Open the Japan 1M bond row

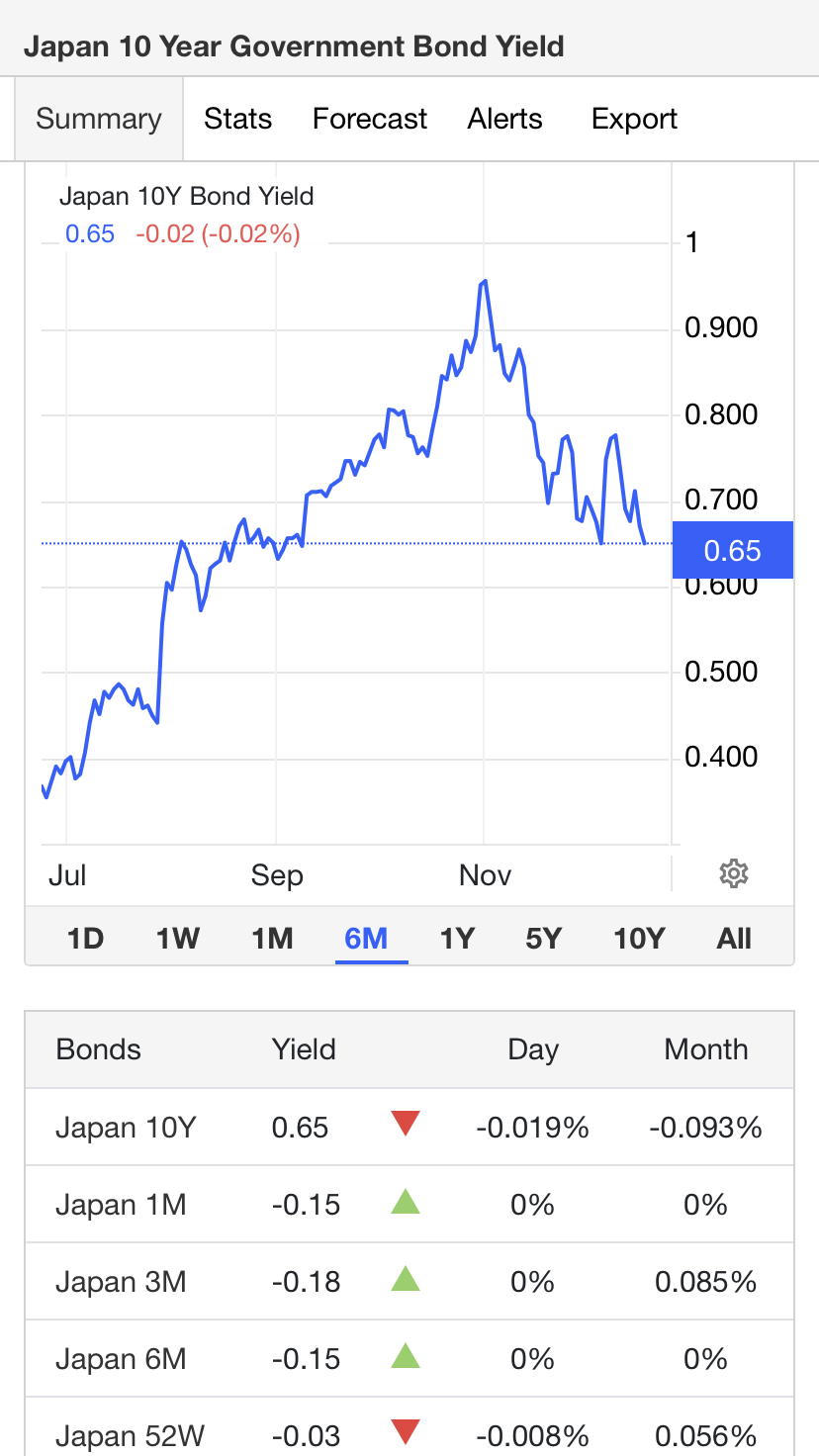409,1204
